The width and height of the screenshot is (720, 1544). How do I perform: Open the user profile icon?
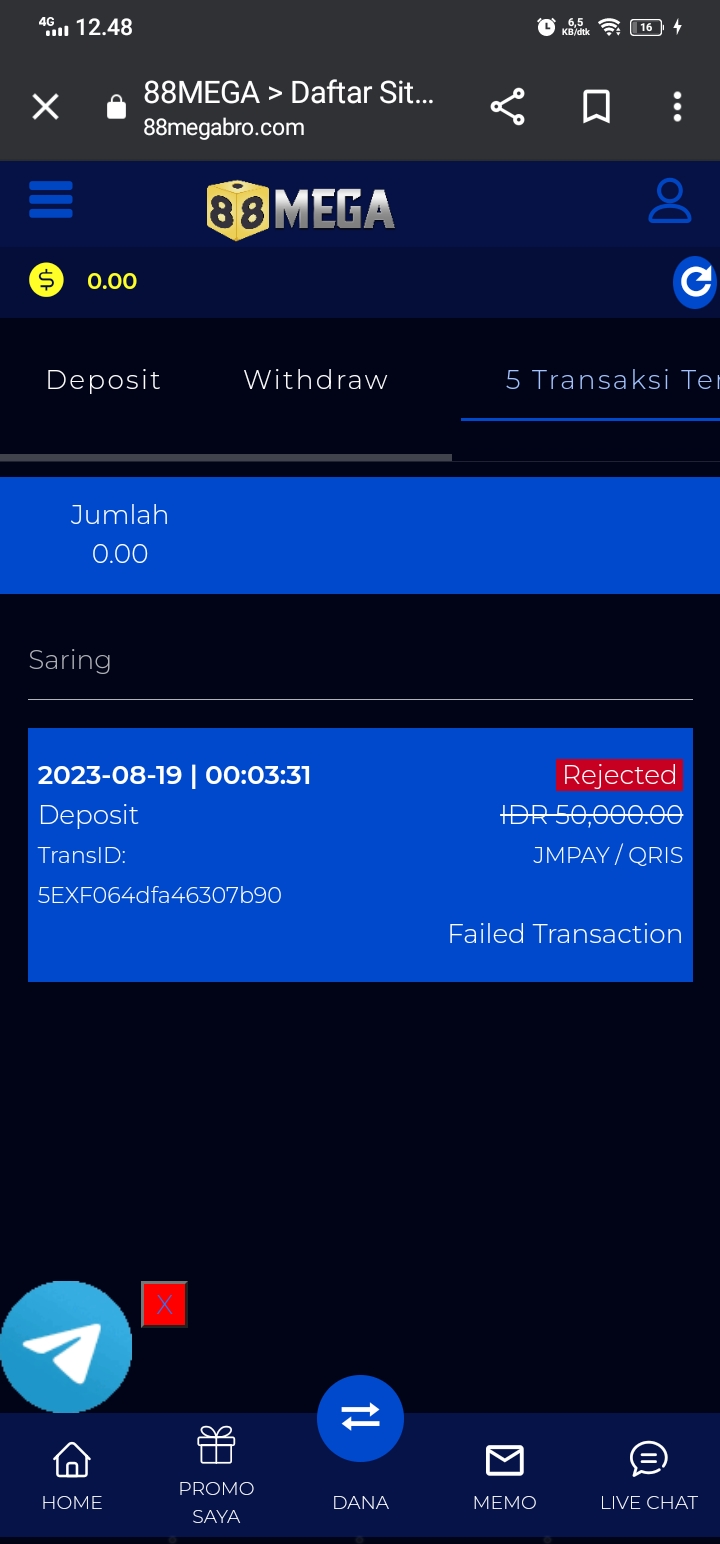point(669,201)
